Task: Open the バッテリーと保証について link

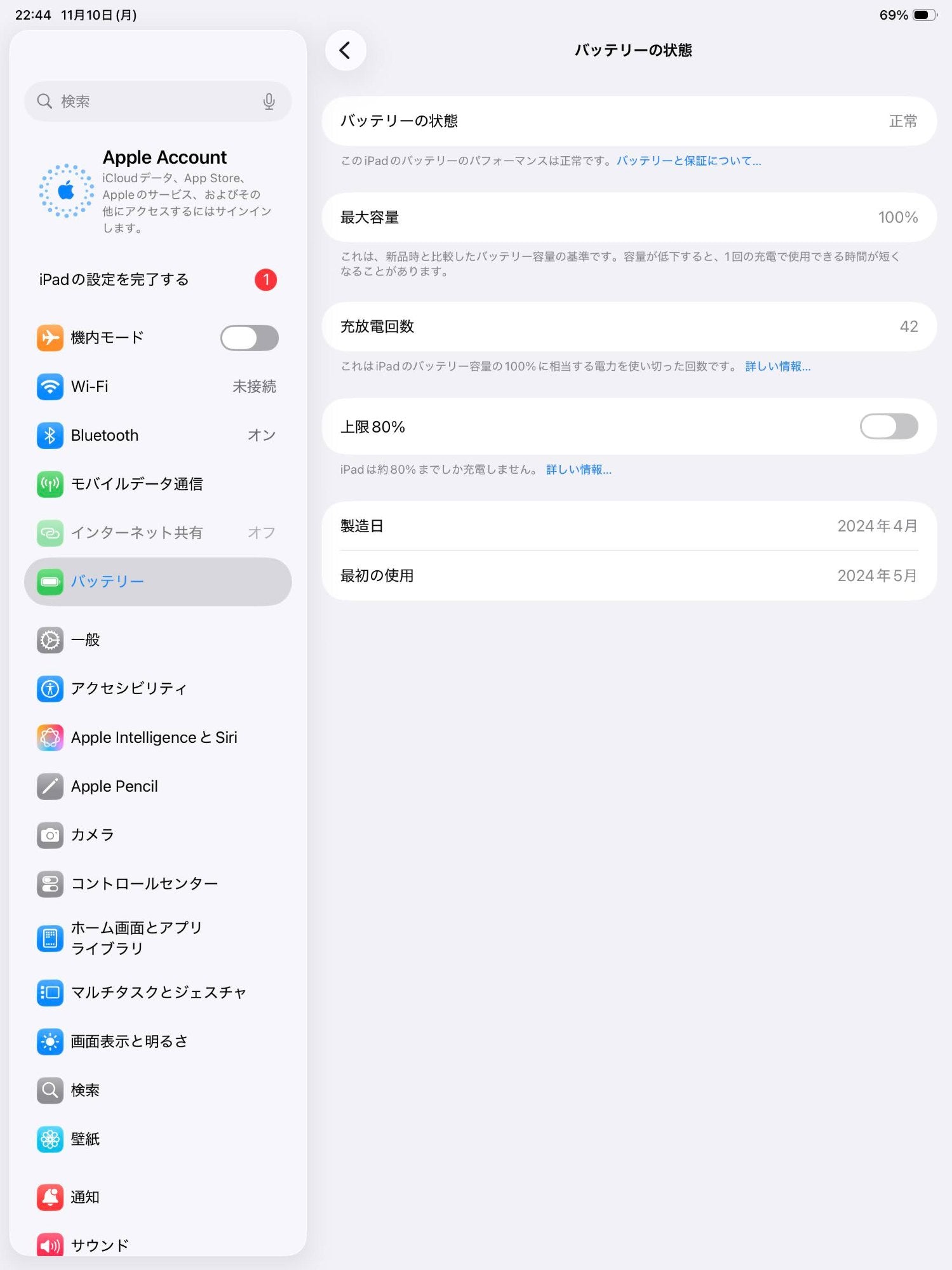Action: pos(688,161)
